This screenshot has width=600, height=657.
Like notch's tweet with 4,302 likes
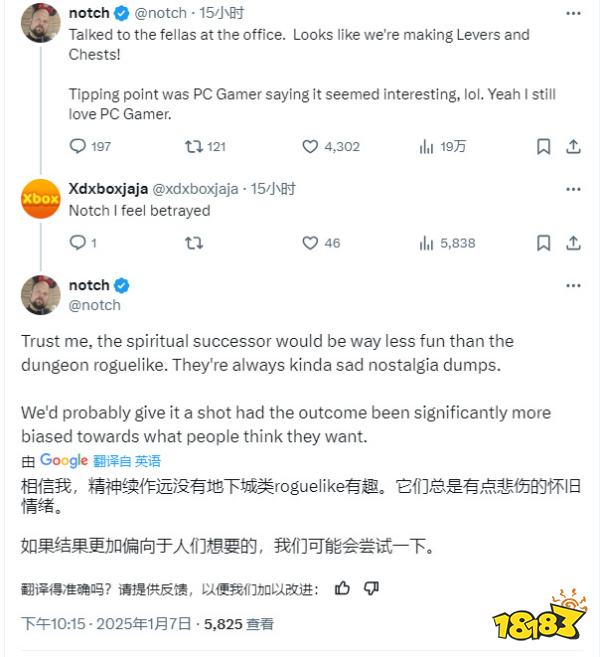coord(310,146)
